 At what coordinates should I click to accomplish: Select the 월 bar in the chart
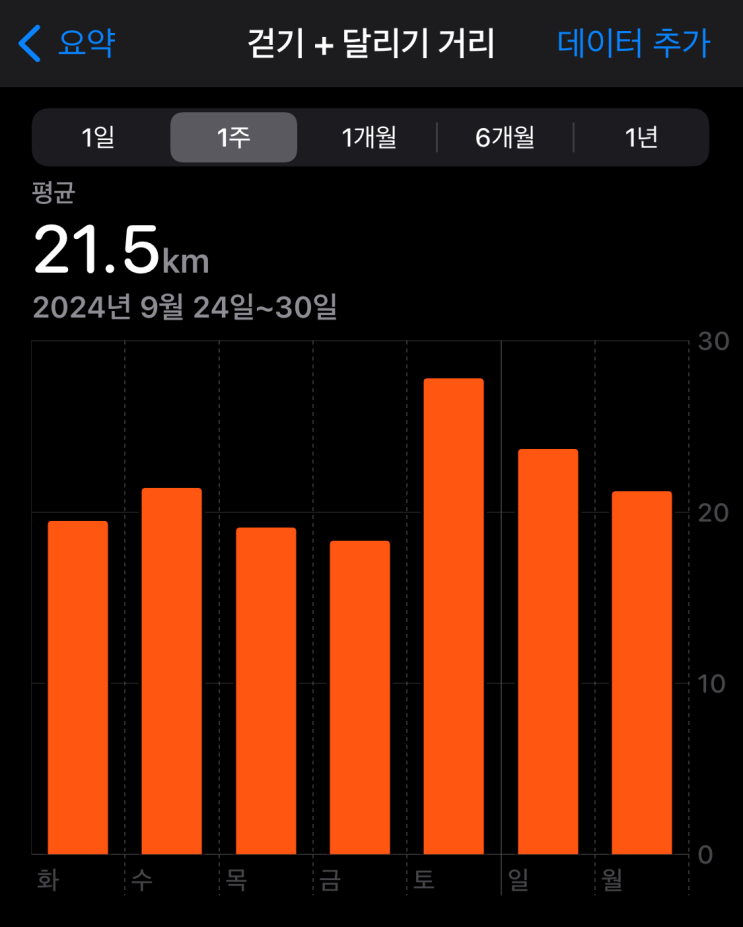642,672
